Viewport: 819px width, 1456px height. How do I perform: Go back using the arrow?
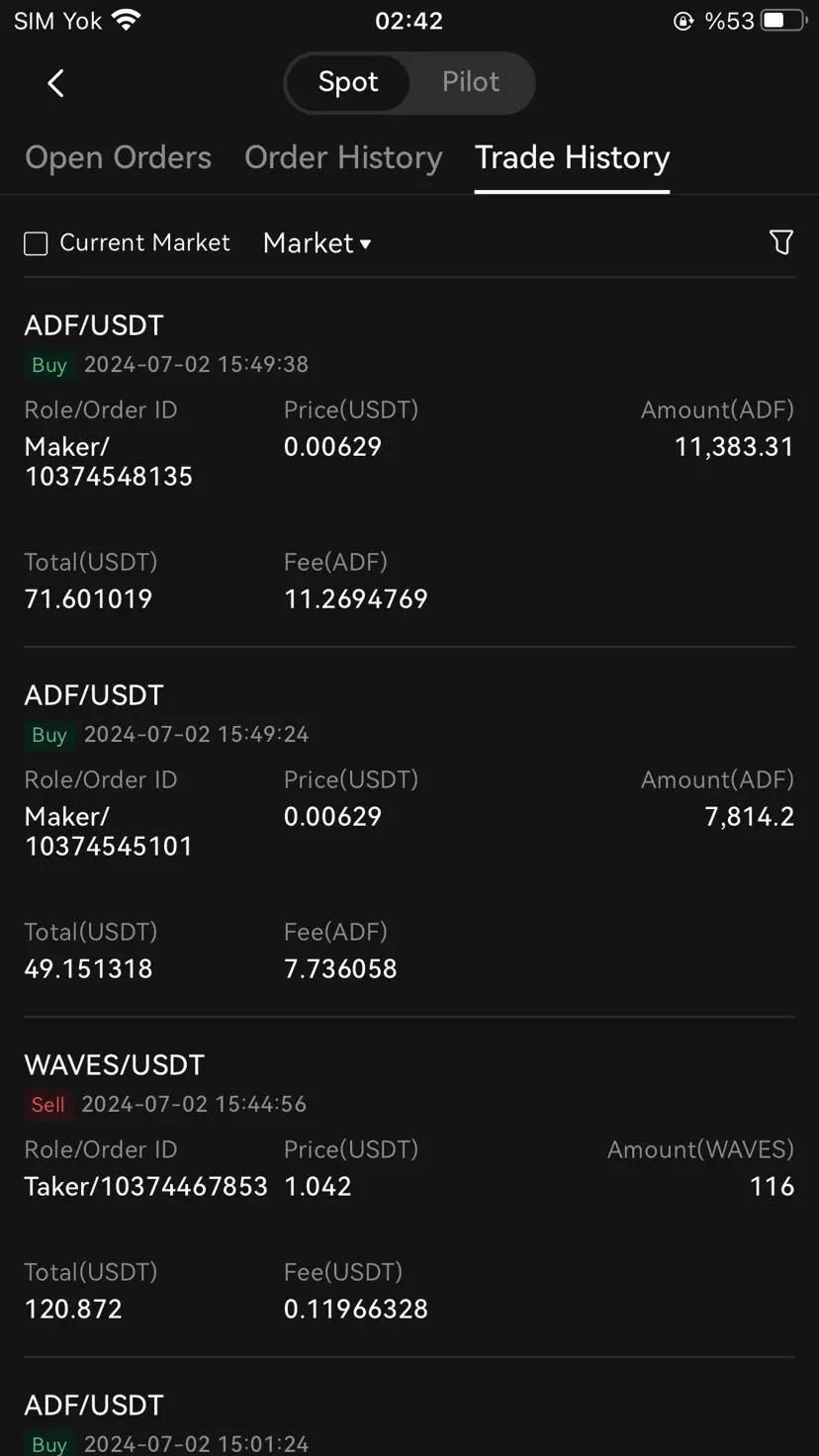[55, 83]
